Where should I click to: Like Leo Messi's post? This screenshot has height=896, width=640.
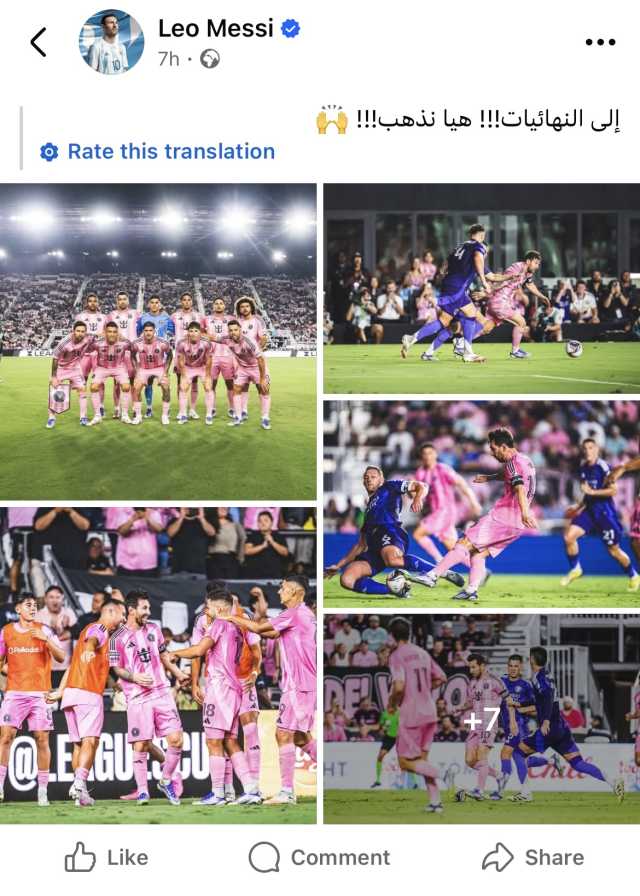tap(107, 857)
